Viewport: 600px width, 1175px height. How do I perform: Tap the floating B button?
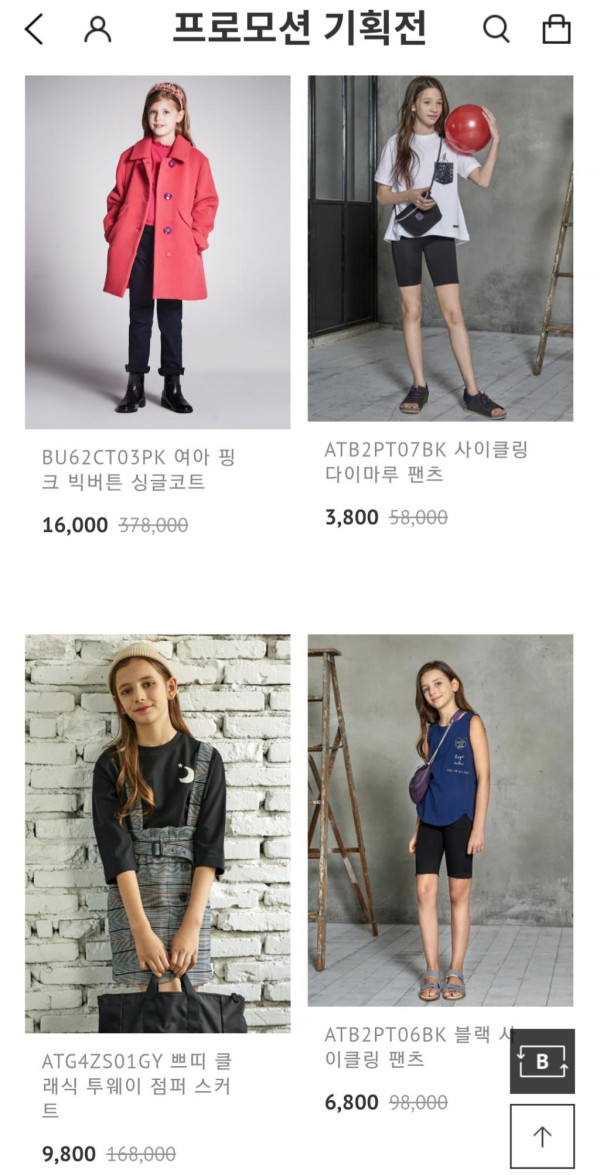pos(542,1061)
